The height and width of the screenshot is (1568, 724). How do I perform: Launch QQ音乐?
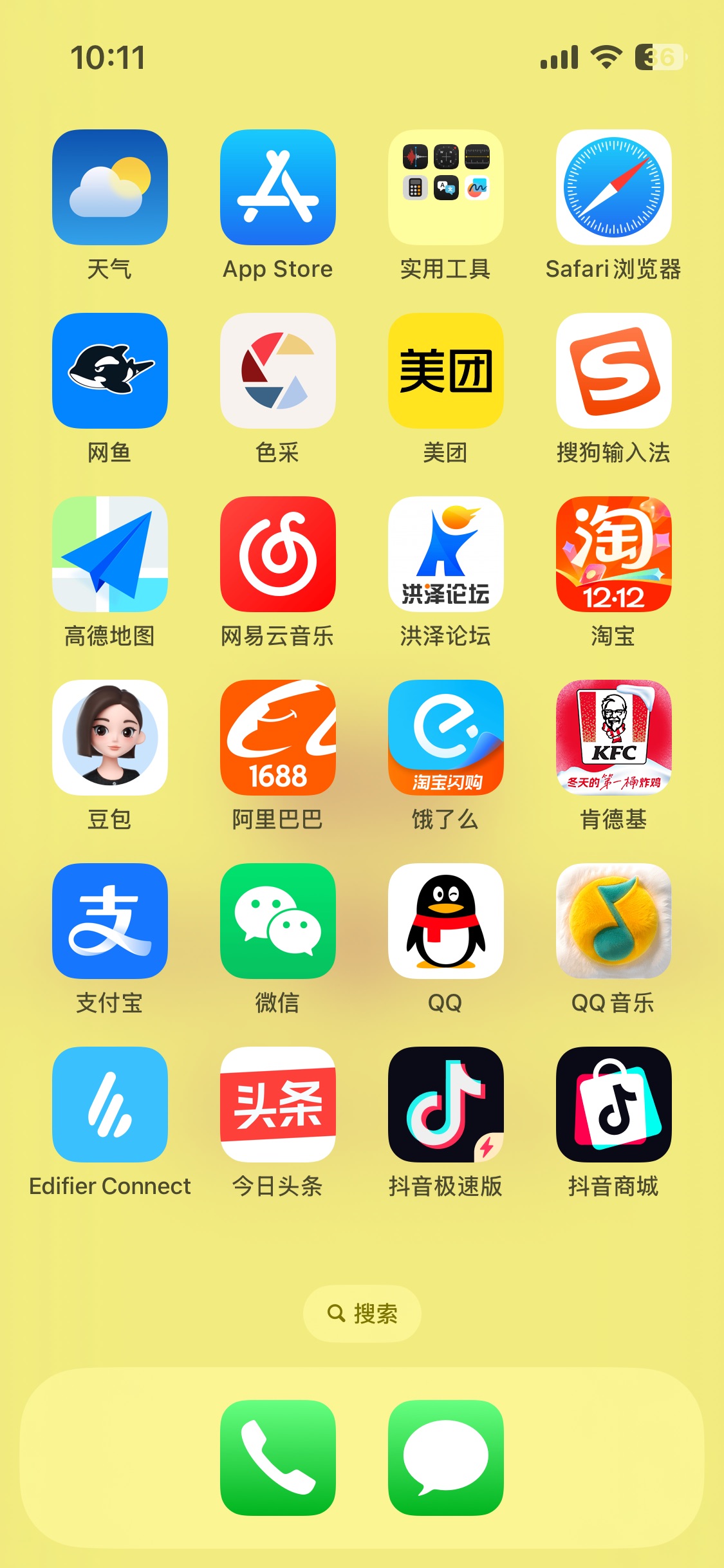(613, 921)
